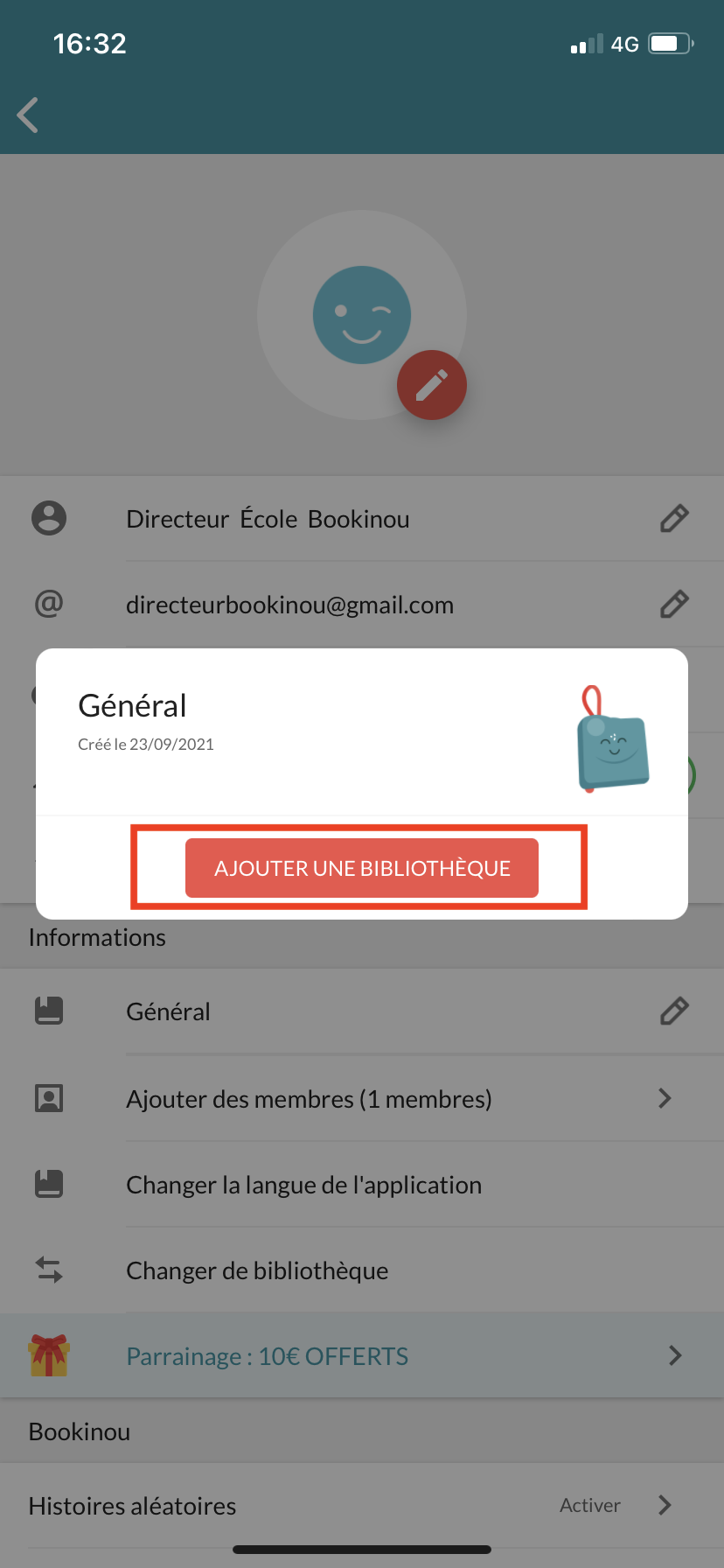Open Parrainage 10€ offerts
This screenshot has height=1568, width=724.
pyautogui.click(x=361, y=1356)
